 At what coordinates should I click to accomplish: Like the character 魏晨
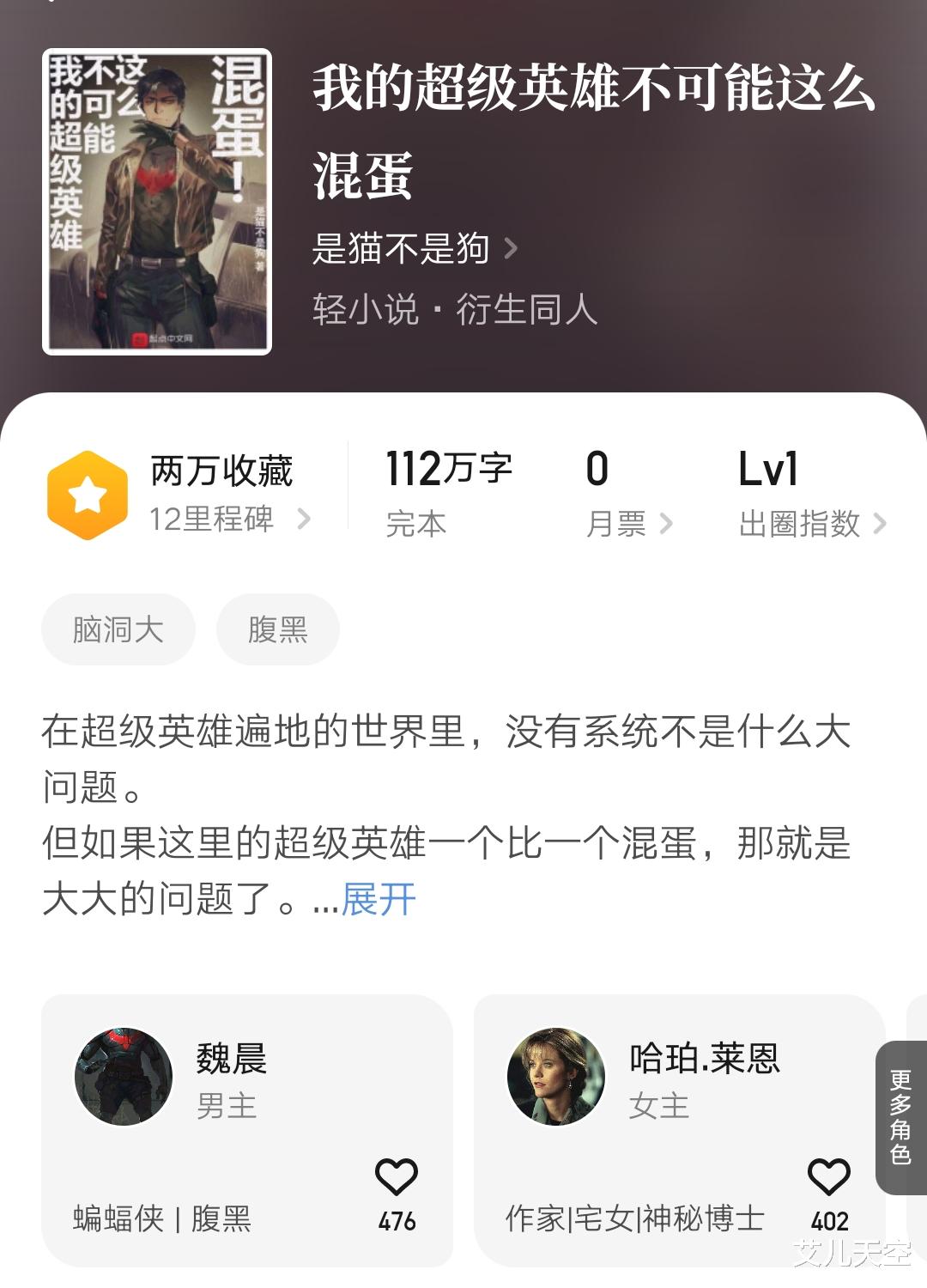[397, 1178]
